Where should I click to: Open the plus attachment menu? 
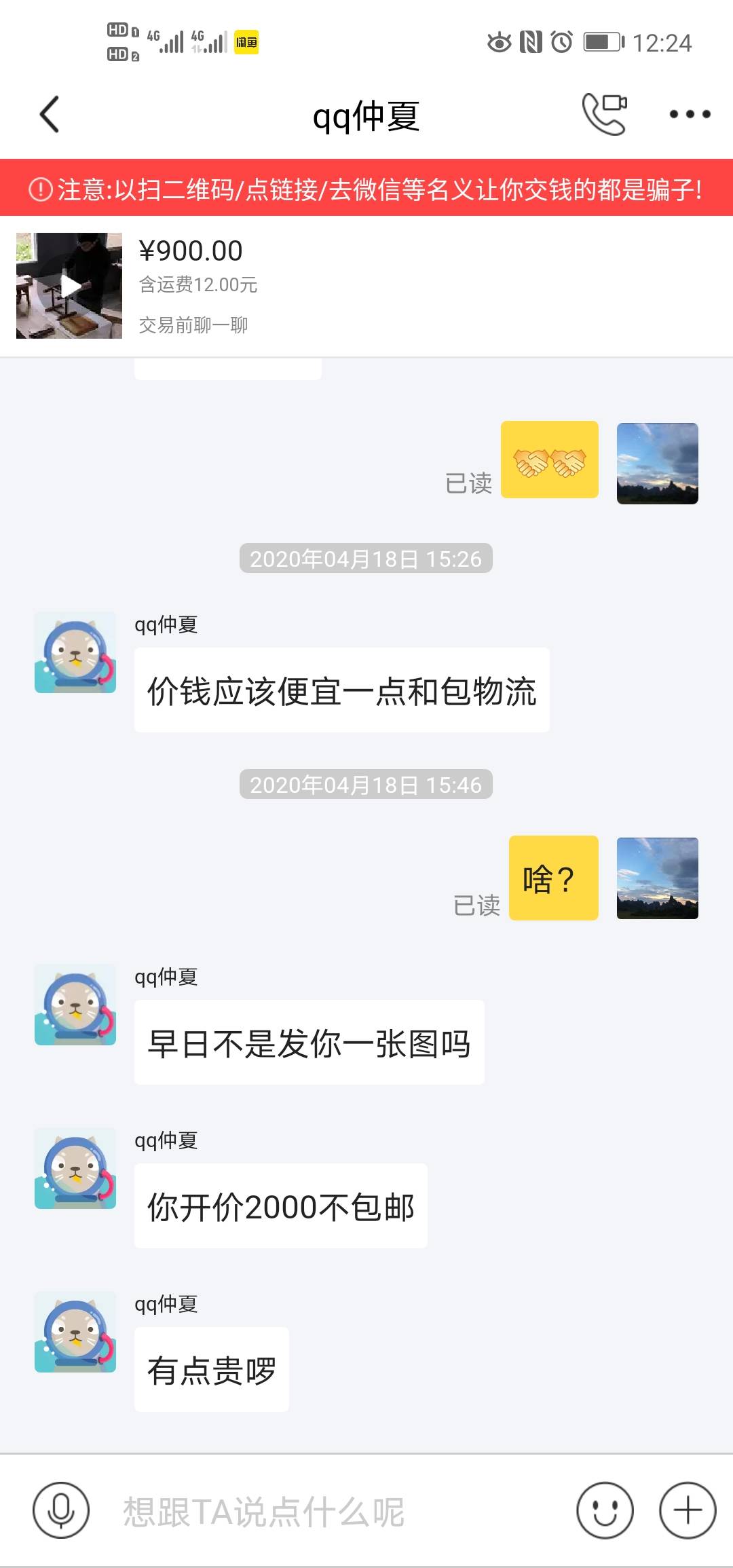click(x=688, y=1510)
